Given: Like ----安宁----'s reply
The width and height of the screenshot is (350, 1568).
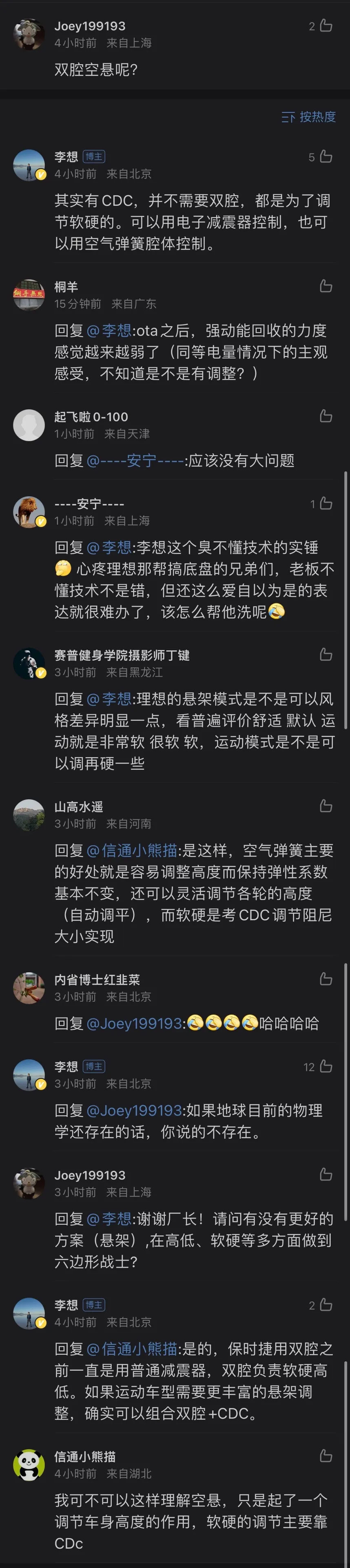Looking at the screenshot, I should click(326, 503).
